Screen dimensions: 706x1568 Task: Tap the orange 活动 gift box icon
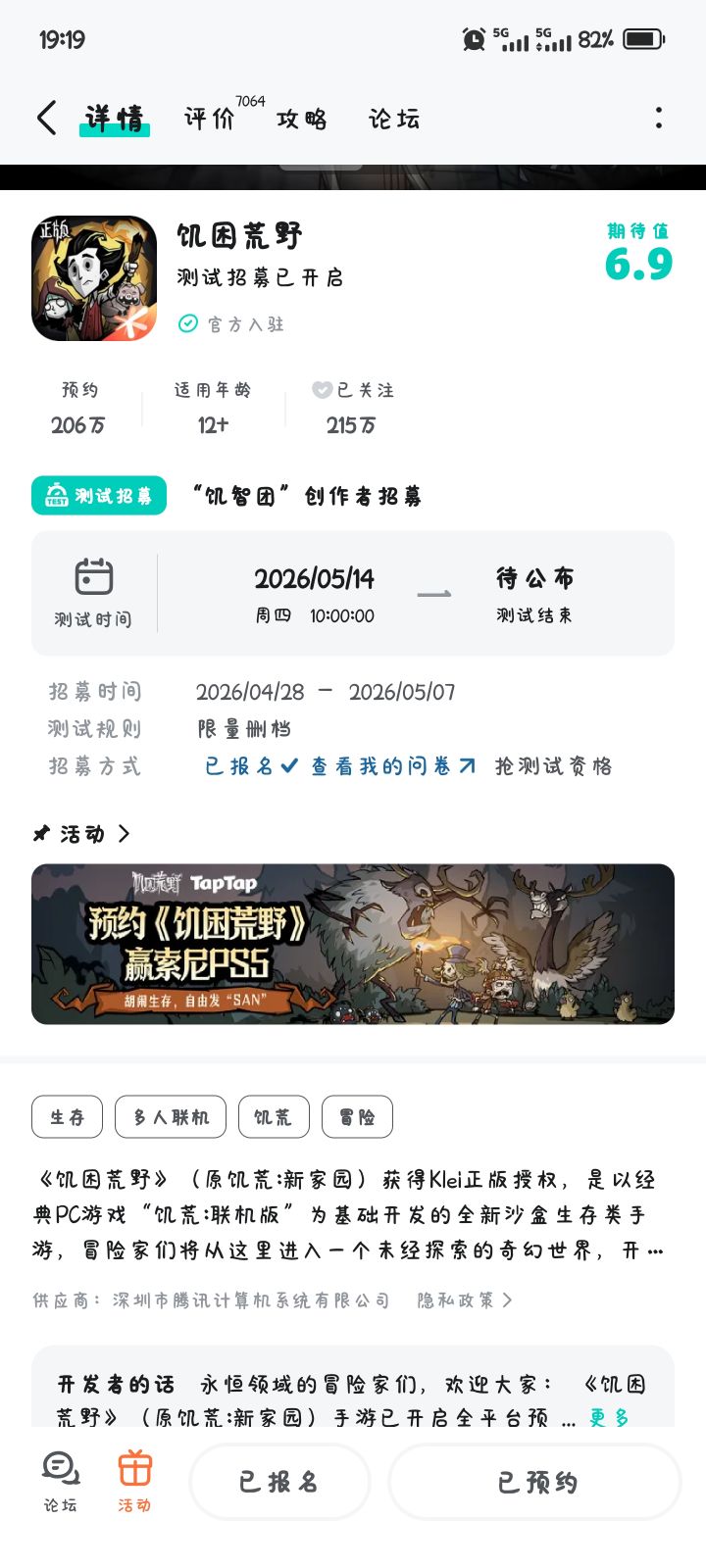coord(134,1469)
